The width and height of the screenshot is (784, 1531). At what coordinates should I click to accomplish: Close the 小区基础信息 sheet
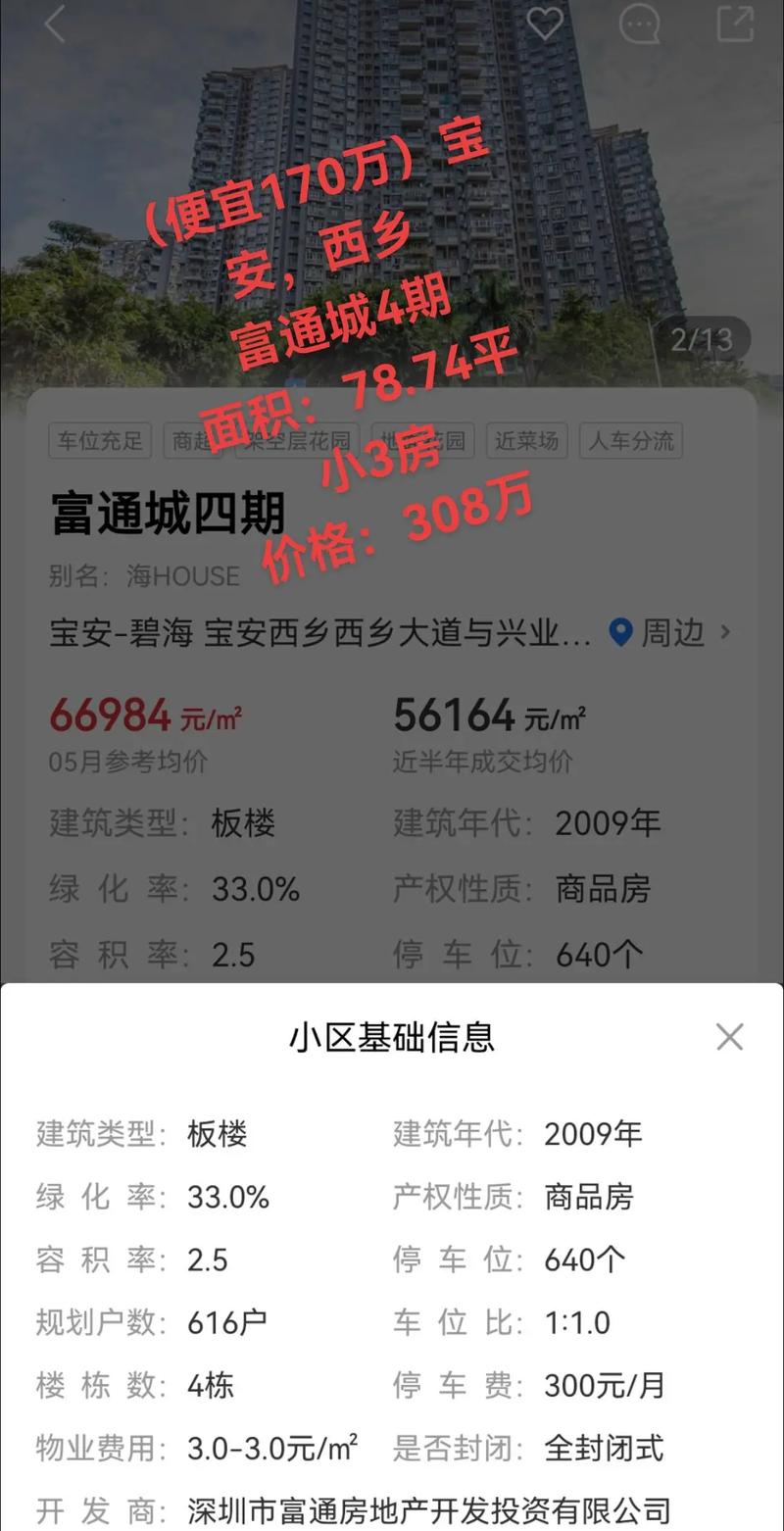pyautogui.click(x=729, y=1037)
